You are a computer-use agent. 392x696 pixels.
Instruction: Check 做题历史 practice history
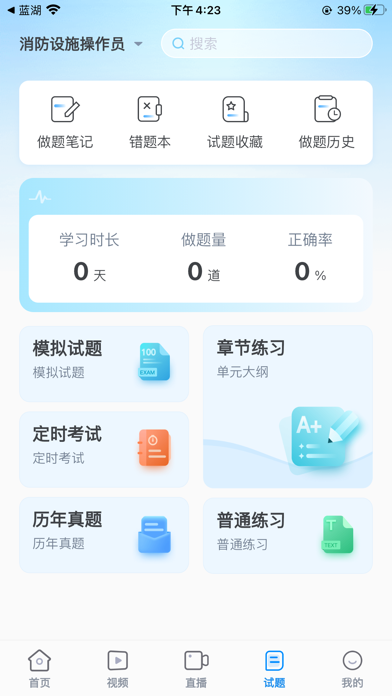[327, 123]
